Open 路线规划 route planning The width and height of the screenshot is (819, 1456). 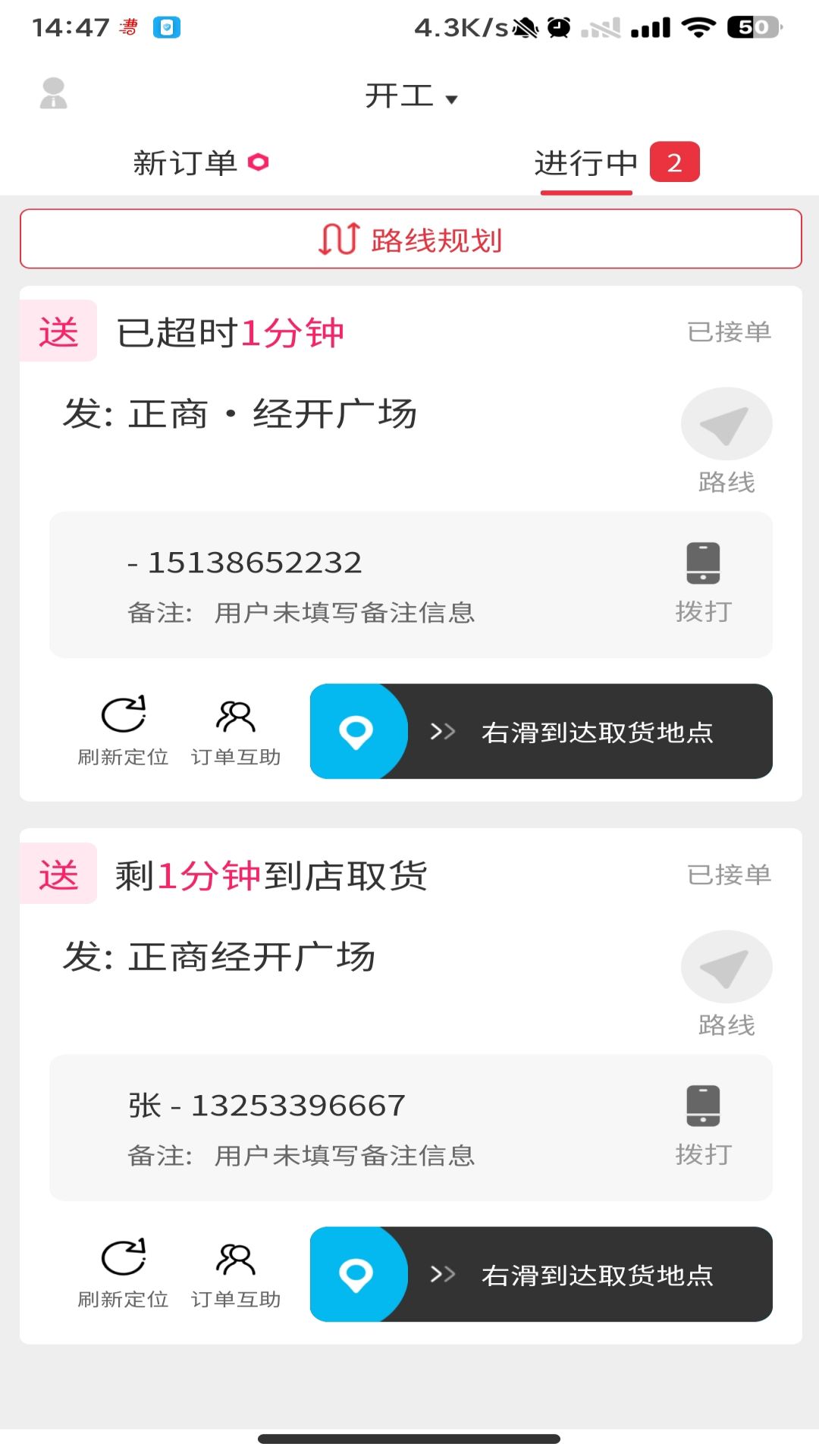coord(409,240)
